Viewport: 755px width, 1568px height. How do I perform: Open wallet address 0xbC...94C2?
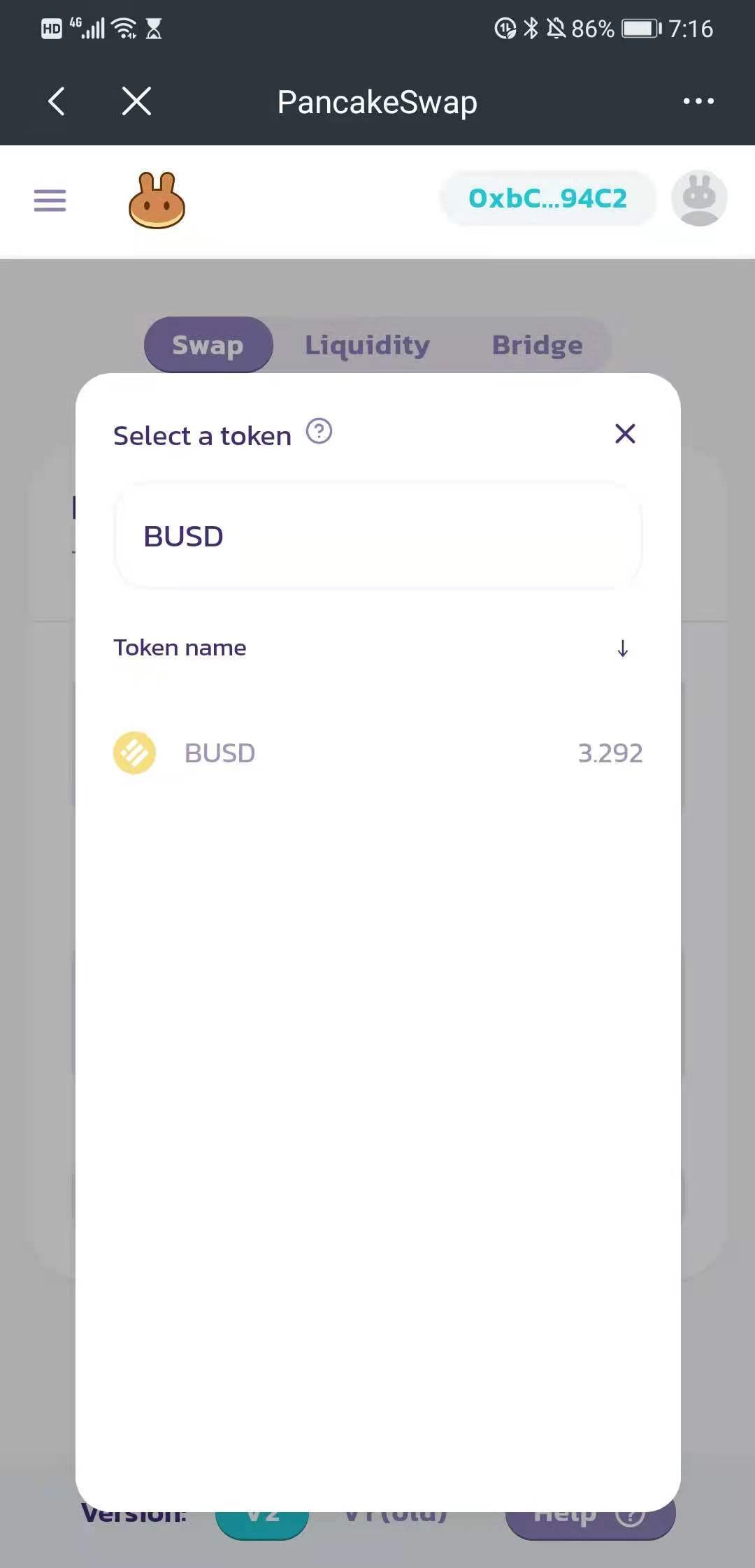(547, 198)
